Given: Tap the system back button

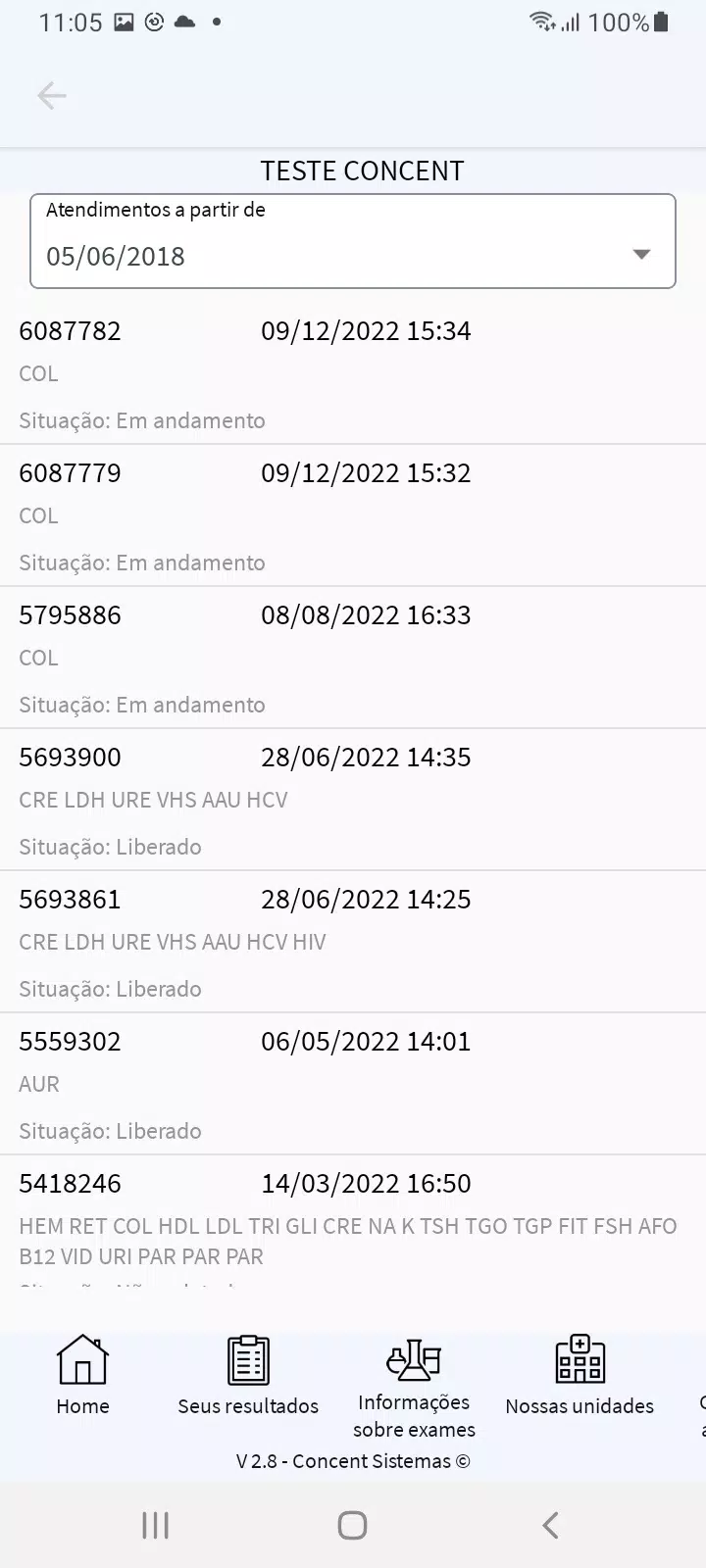Looking at the screenshot, I should pos(550,1525).
